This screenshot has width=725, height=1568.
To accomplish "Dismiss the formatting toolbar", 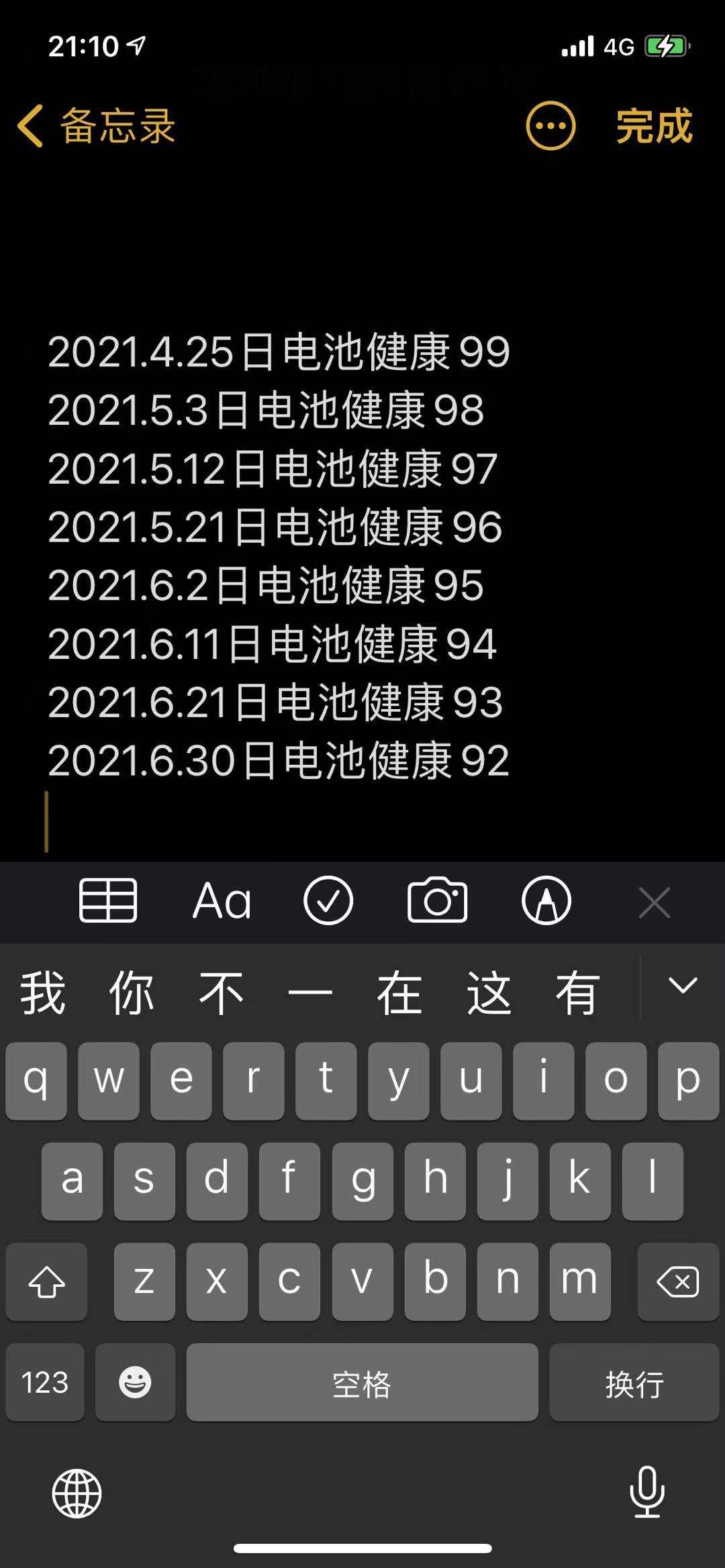I will pyautogui.click(x=655, y=902).
